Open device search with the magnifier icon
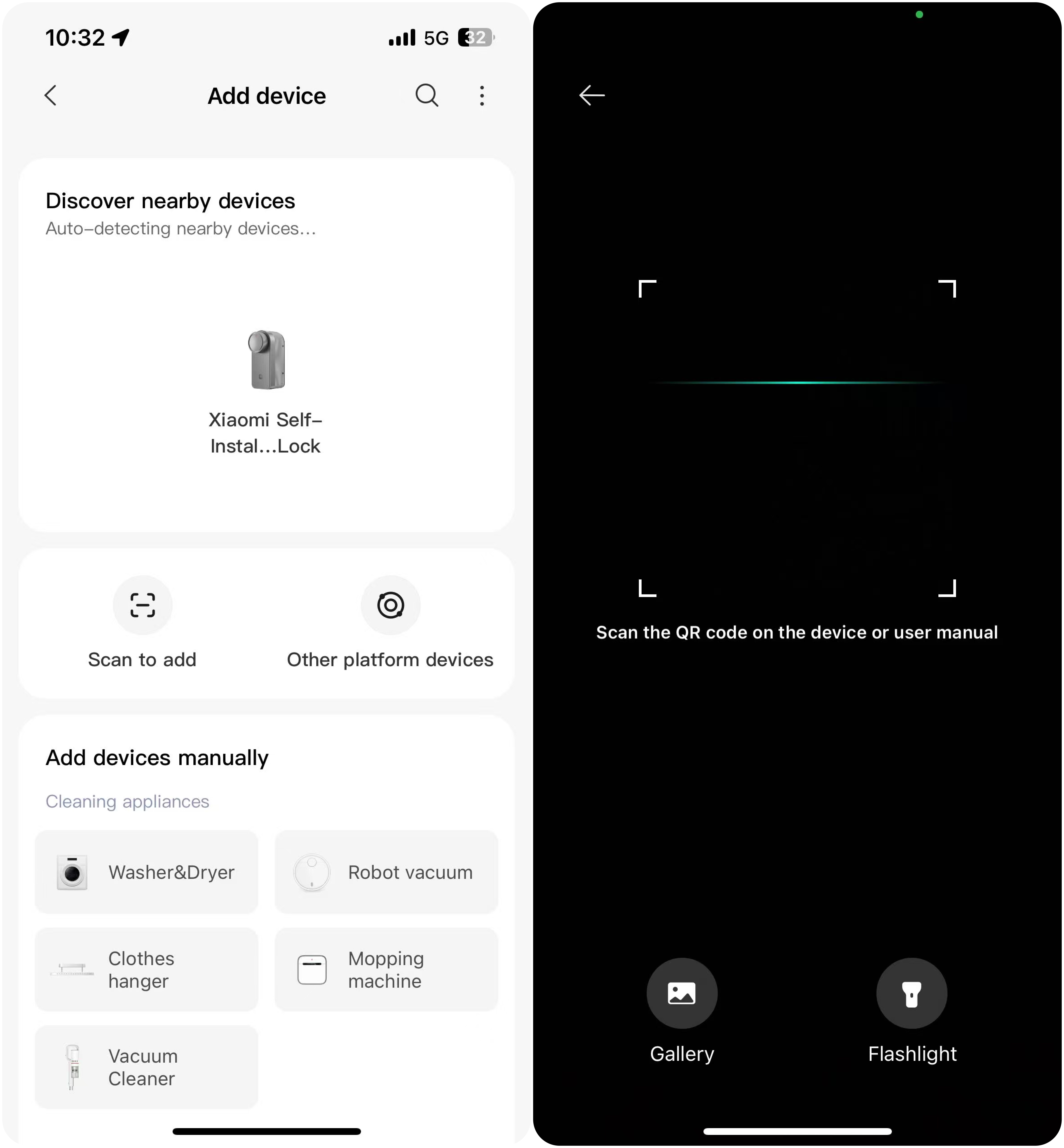 427,96
